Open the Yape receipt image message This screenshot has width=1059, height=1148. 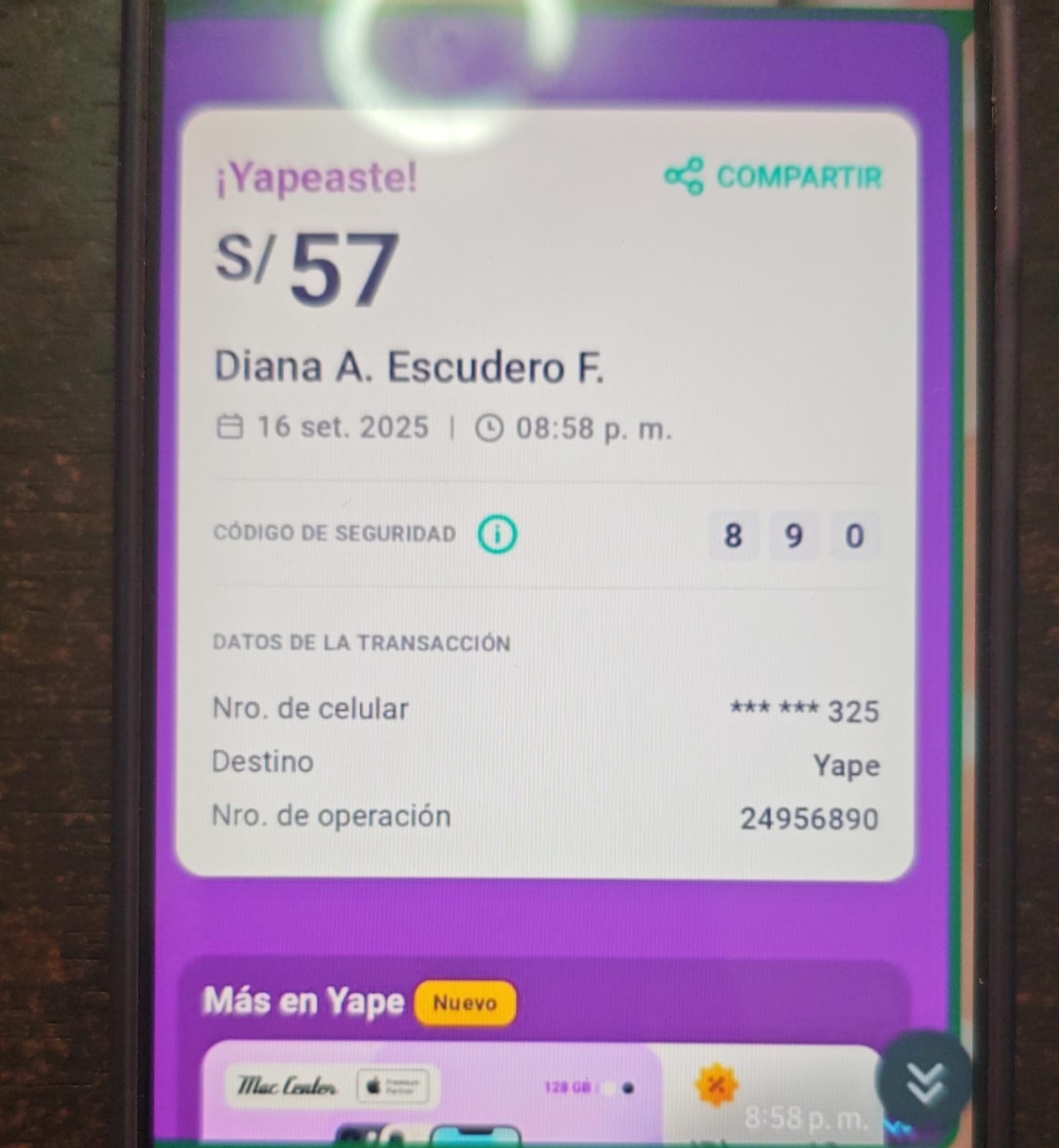(x=545, y=495)
